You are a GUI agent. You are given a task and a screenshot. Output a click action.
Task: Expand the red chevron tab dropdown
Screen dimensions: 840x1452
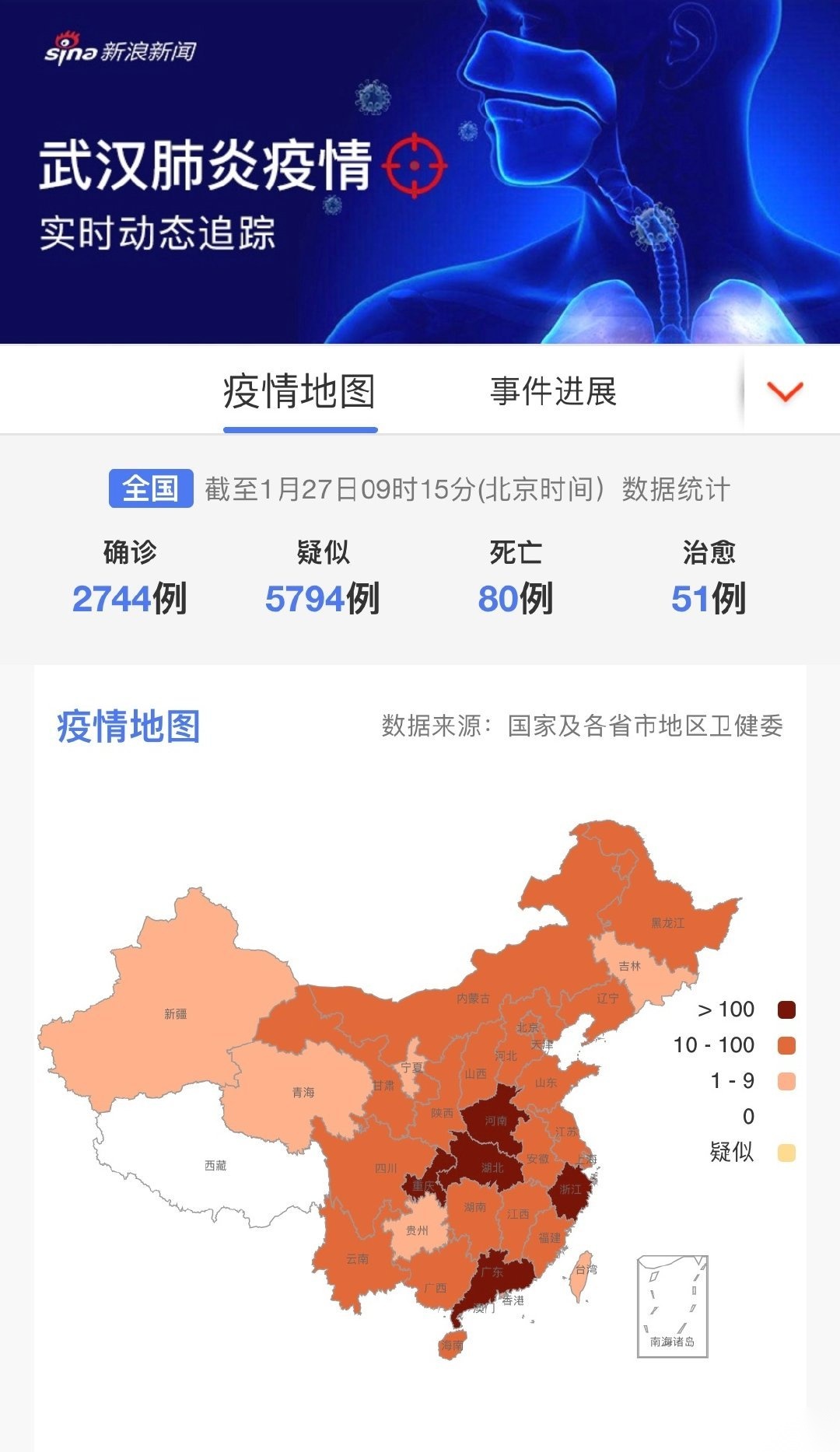coord(785,391)
